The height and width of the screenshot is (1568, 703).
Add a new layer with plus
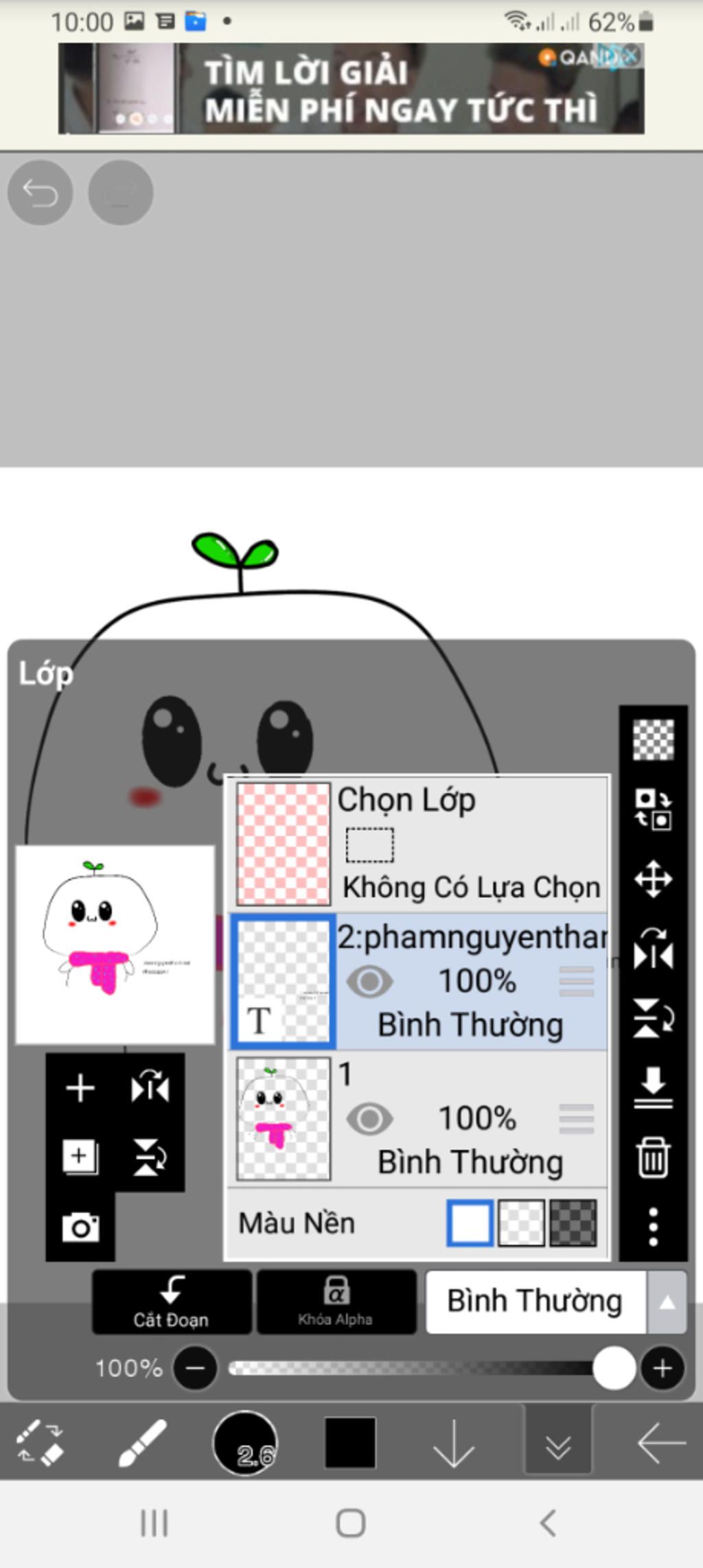coord(80,1088)
